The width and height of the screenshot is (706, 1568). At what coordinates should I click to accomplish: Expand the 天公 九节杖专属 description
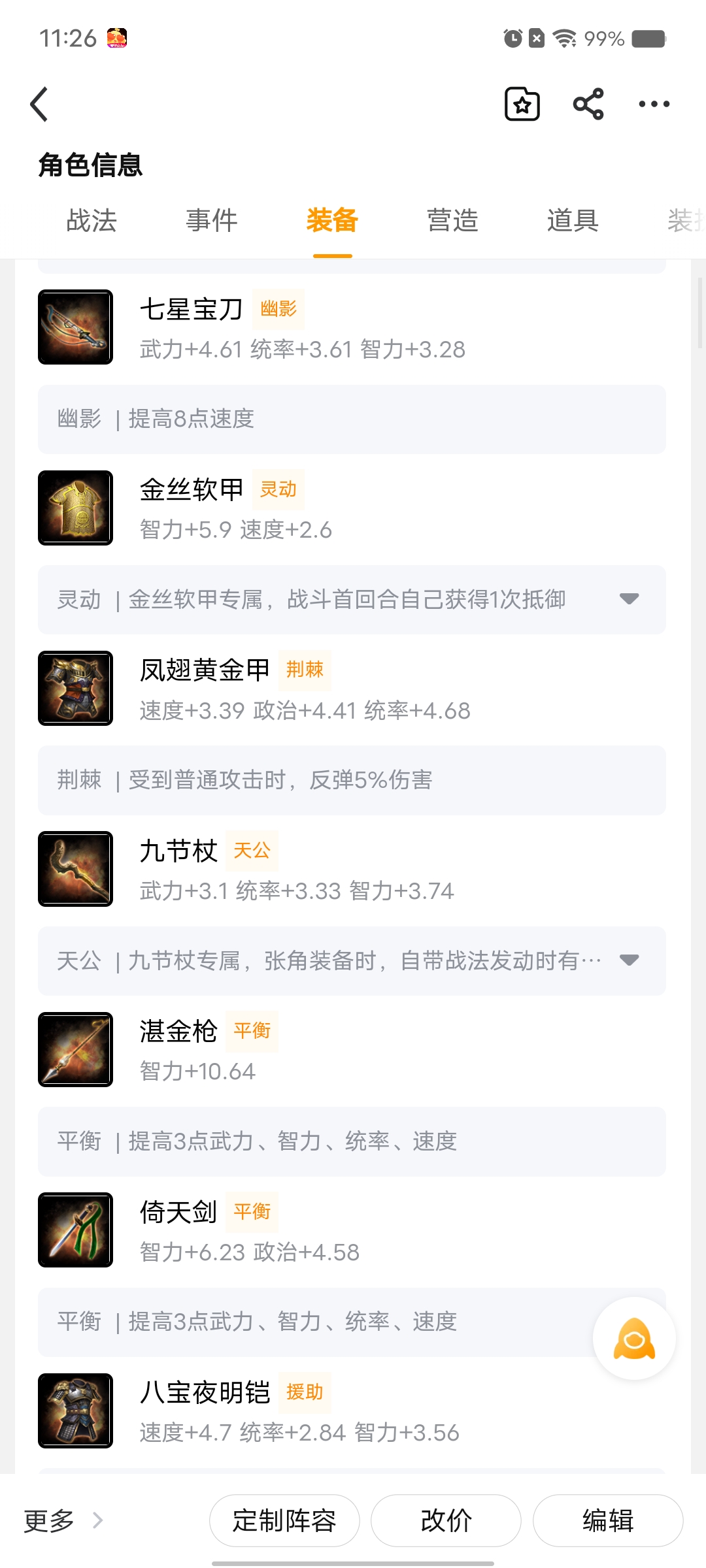coord(629,960)
